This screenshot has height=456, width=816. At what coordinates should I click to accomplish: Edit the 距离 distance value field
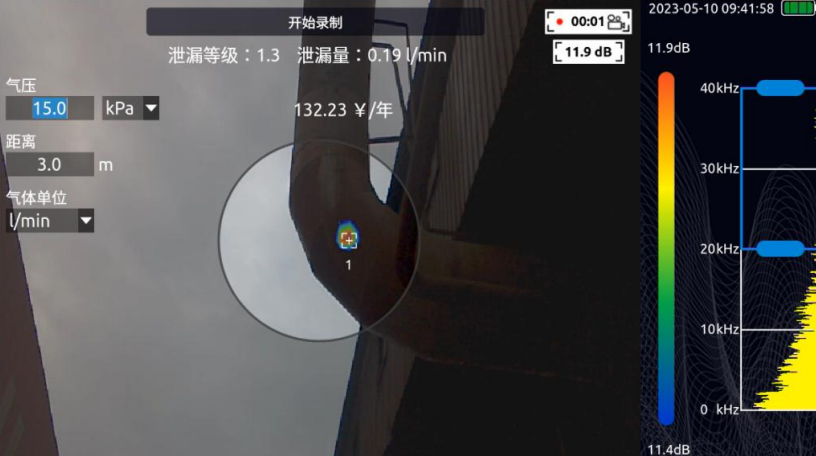[50, 164]
